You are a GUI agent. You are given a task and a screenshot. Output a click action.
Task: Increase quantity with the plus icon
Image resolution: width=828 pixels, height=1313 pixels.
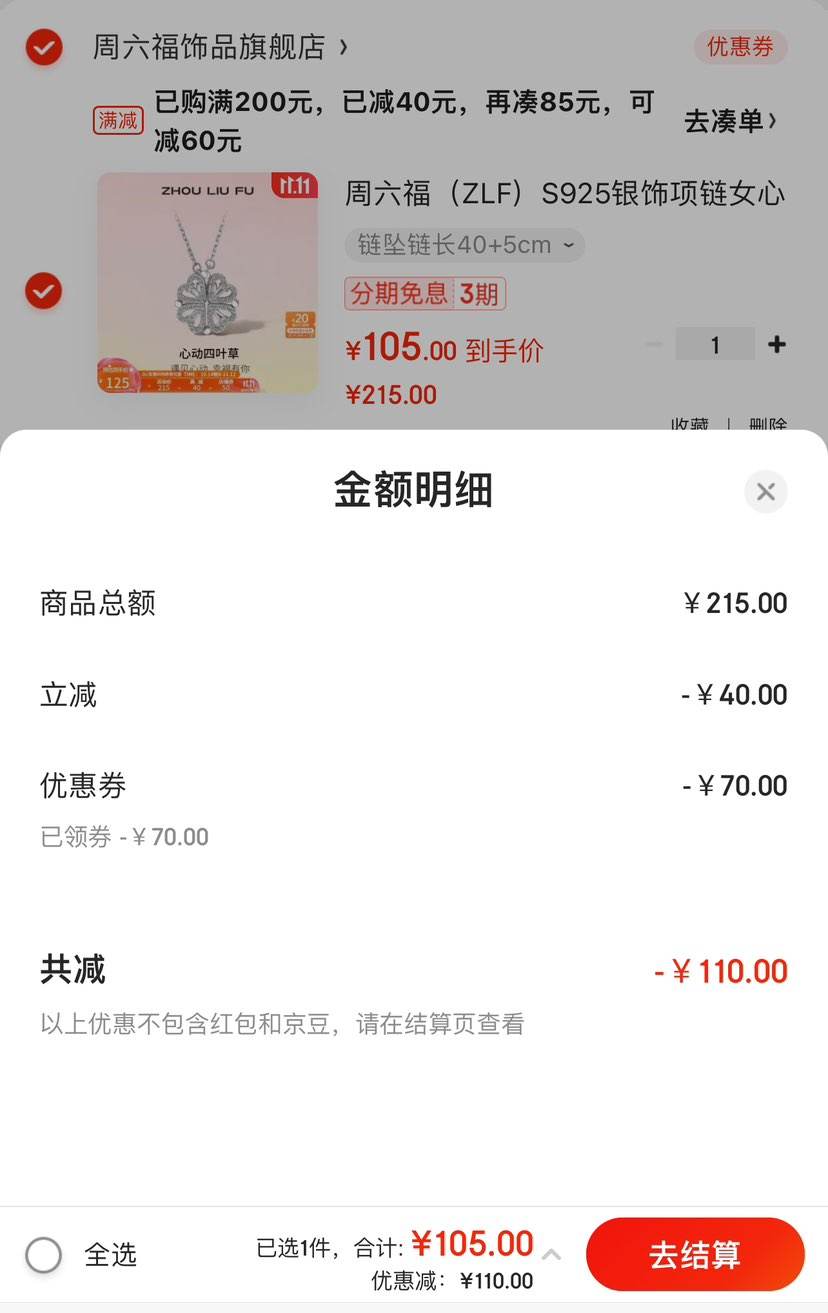[776, 344]
